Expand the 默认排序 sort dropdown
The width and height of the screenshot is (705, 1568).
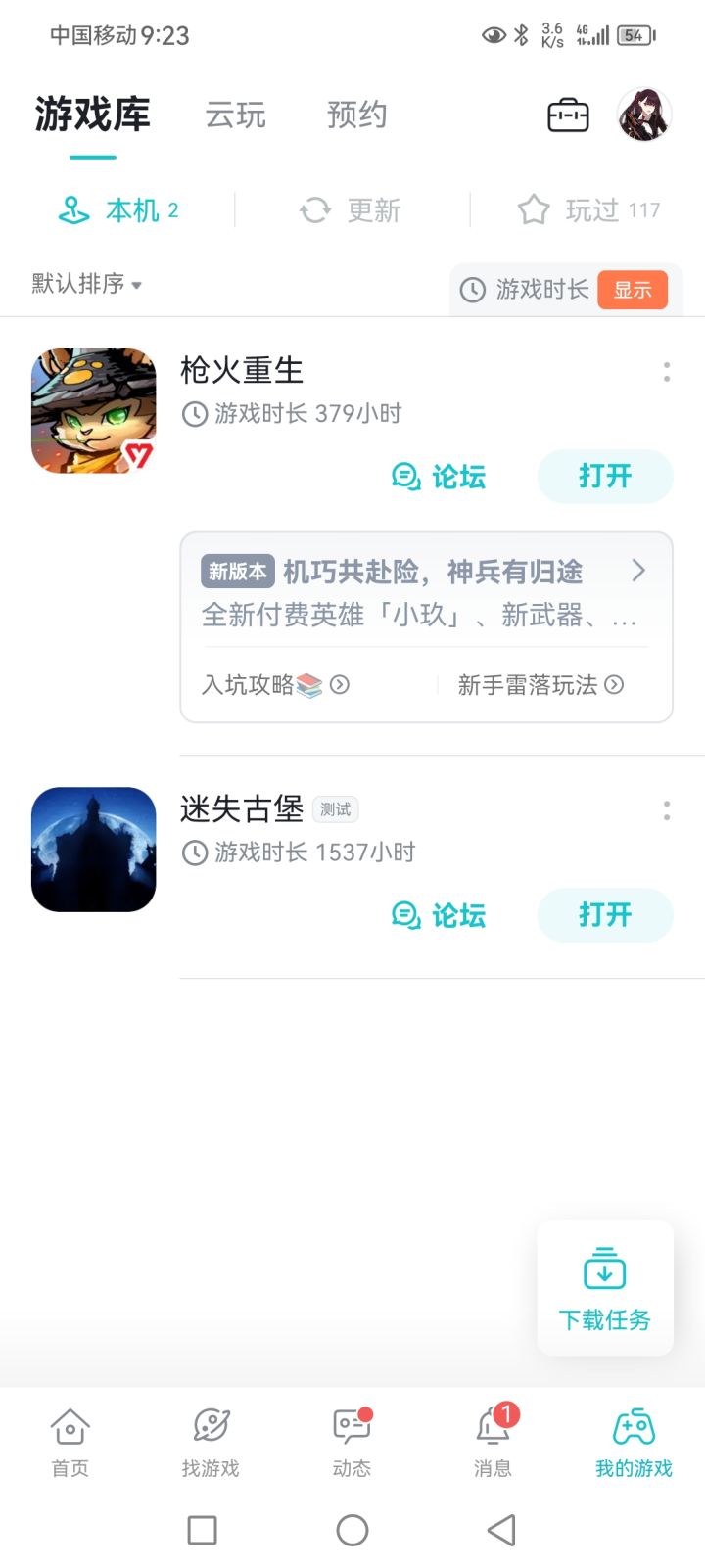pos(87,284)
